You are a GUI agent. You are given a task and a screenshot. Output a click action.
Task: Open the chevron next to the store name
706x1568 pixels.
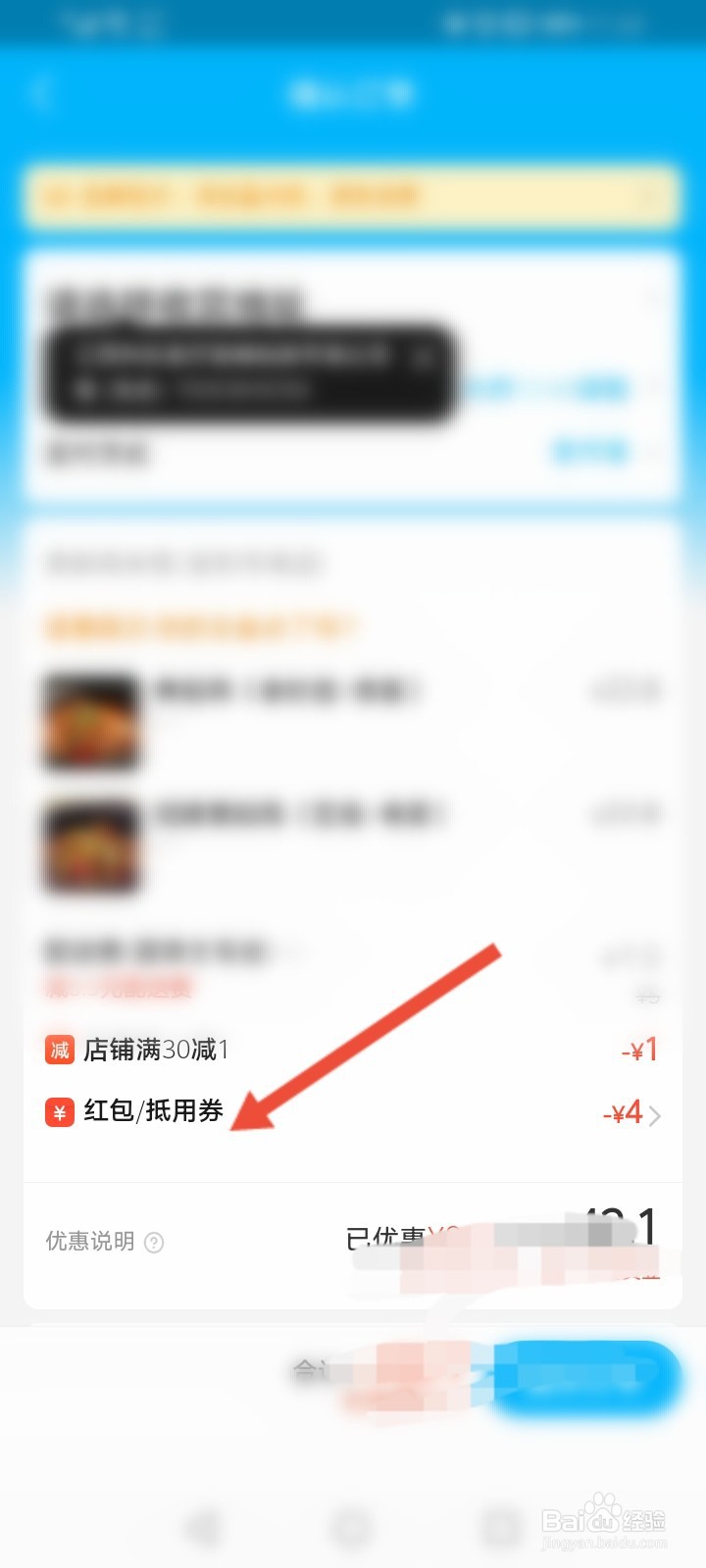pyautogui.click(x=657, y=294)
